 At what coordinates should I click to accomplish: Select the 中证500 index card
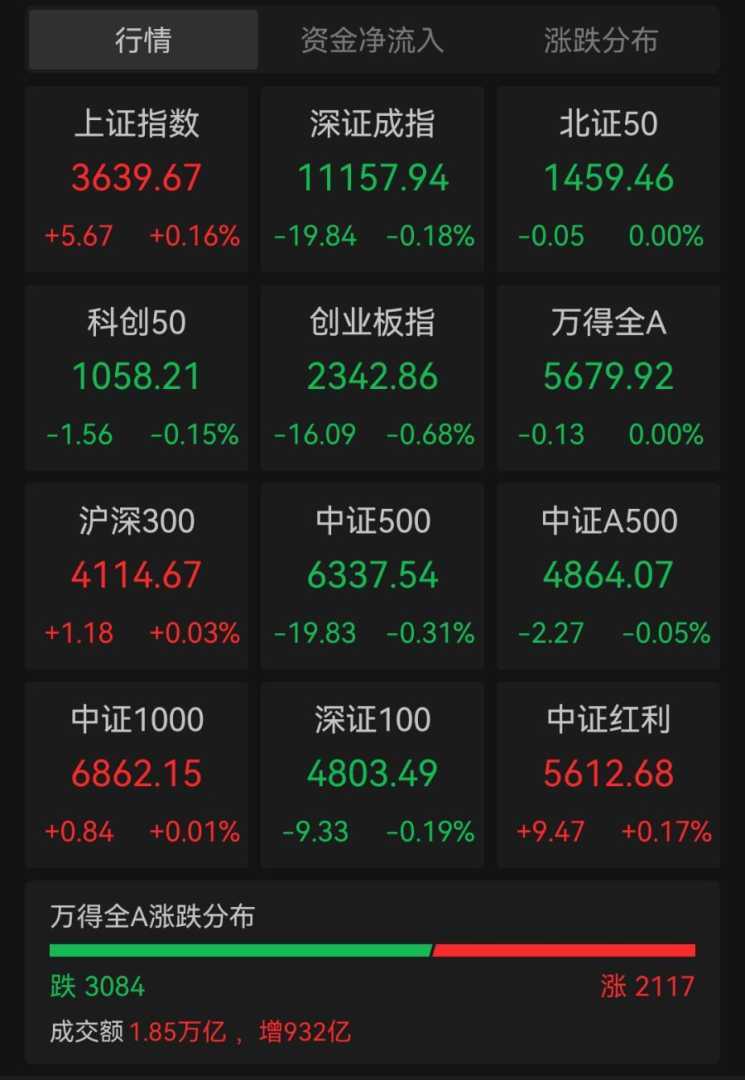click(x=373, y=575)
